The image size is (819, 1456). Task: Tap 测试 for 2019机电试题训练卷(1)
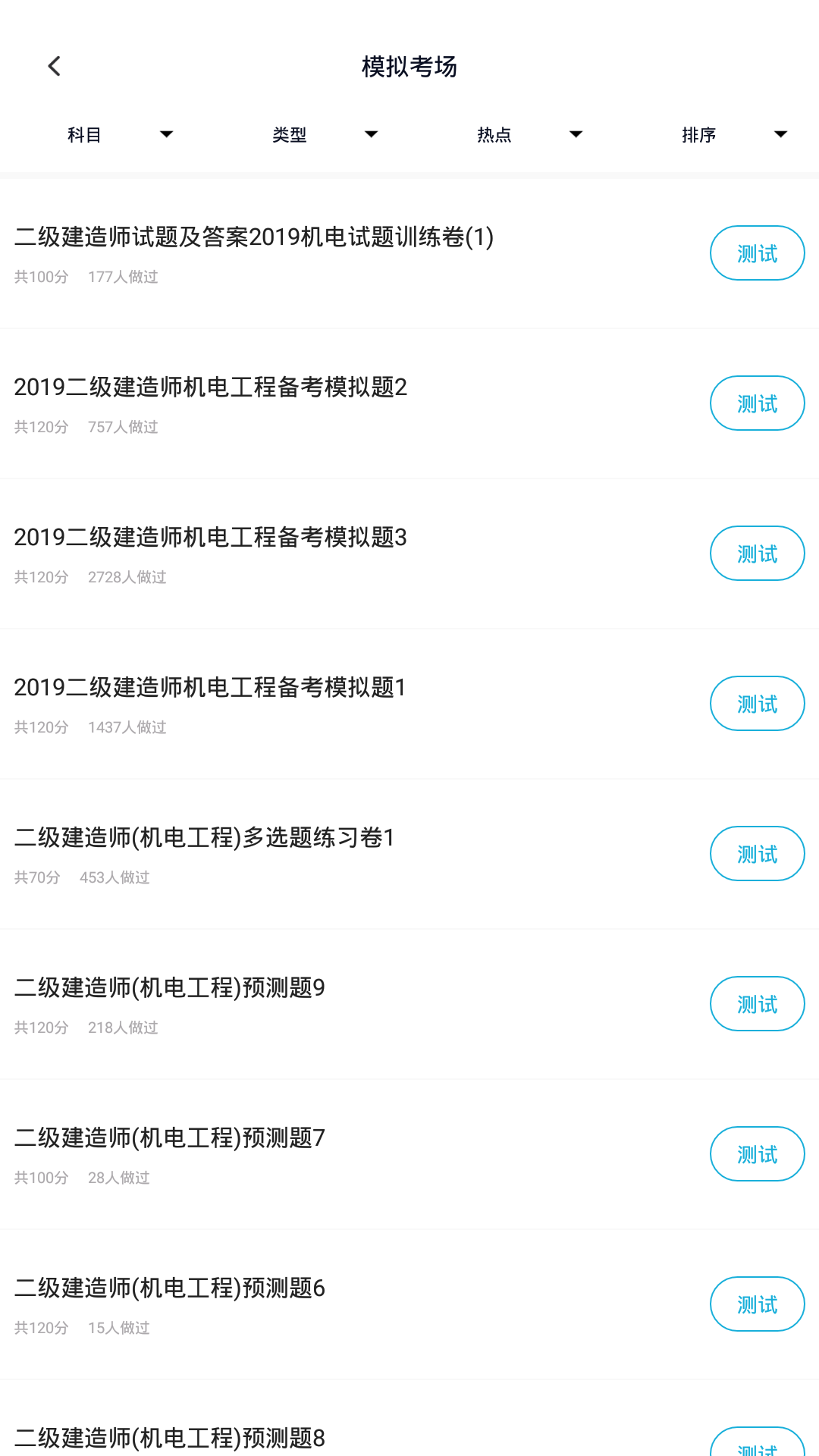click(x=757, y=253)
